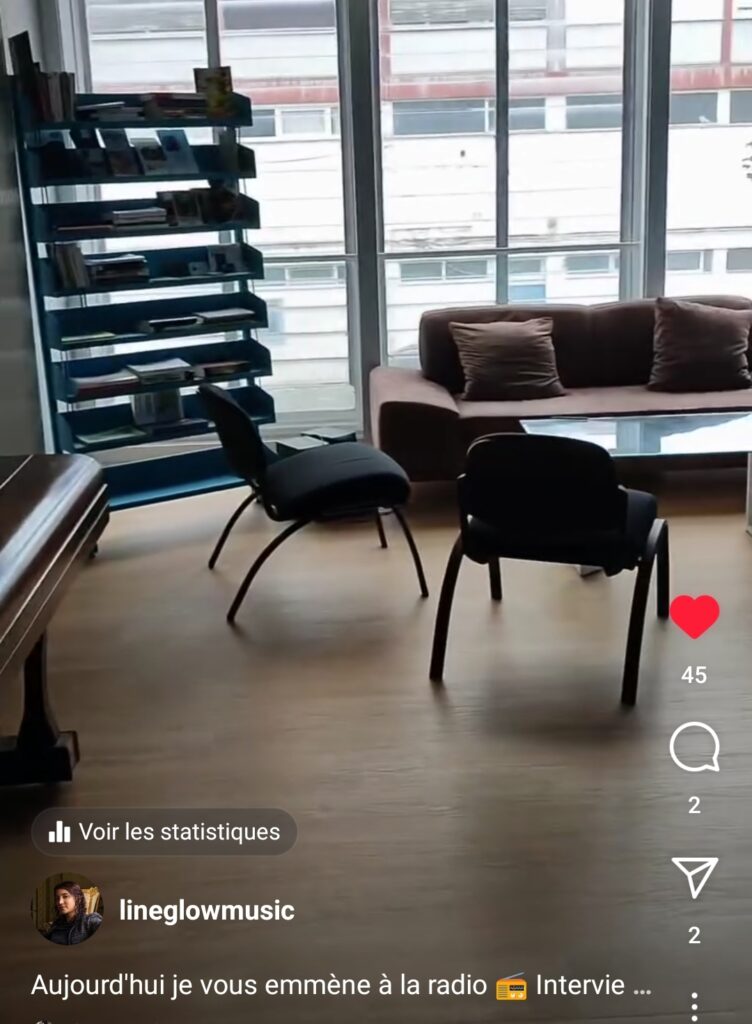Tap Voir les statistiques
Viewport: 752px width, 1024px height.
pos(164,832)
